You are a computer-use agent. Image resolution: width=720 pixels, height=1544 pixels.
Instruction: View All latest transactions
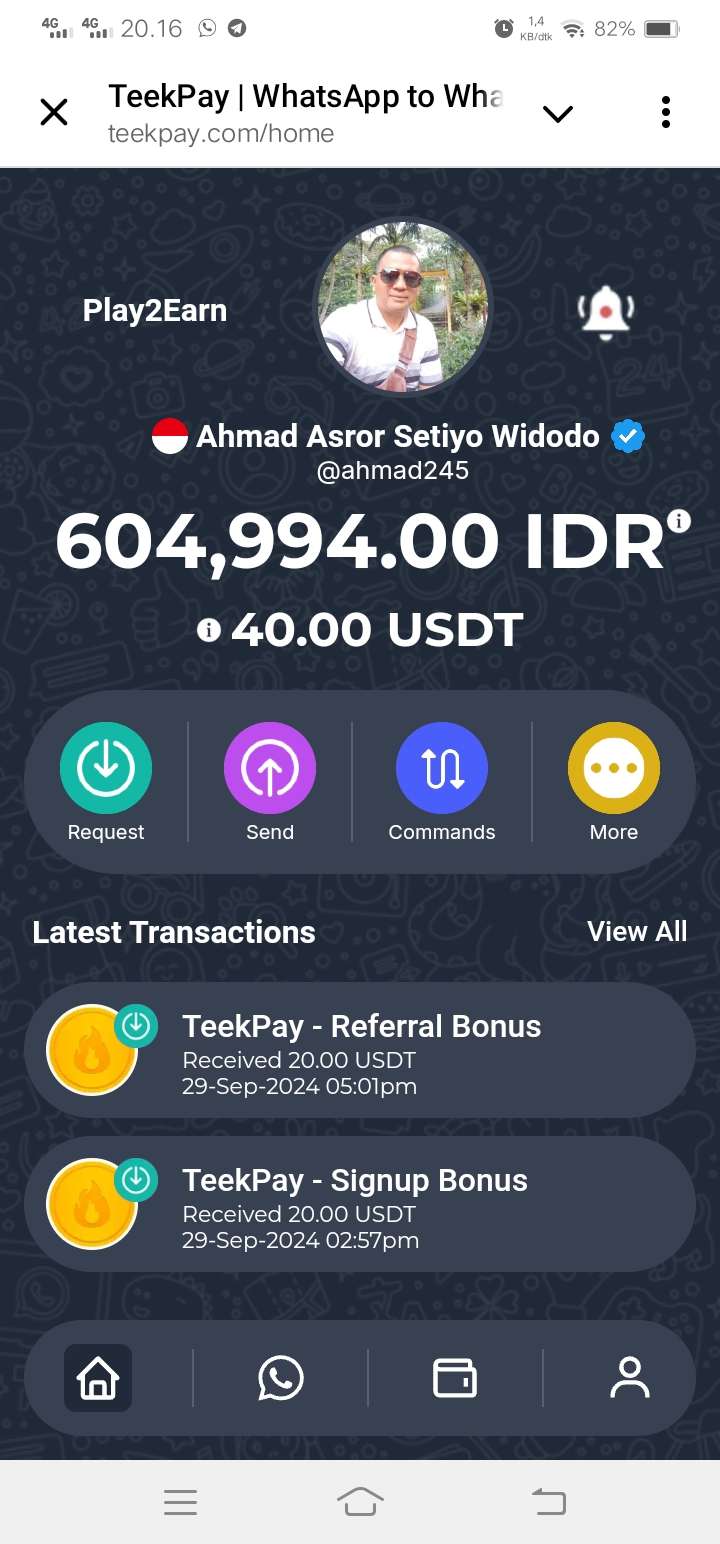(637, 932)
